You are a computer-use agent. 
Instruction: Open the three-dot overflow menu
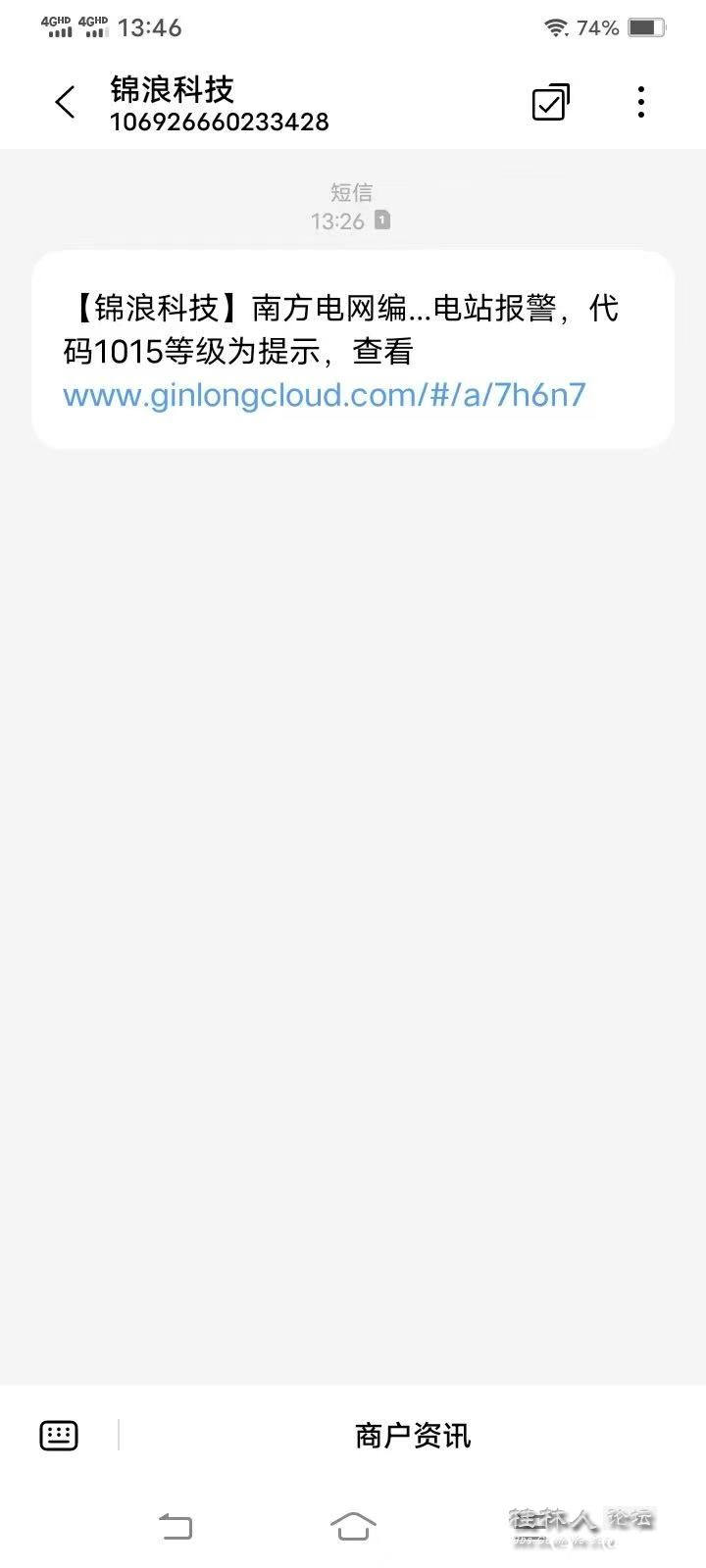coord(640,102)
